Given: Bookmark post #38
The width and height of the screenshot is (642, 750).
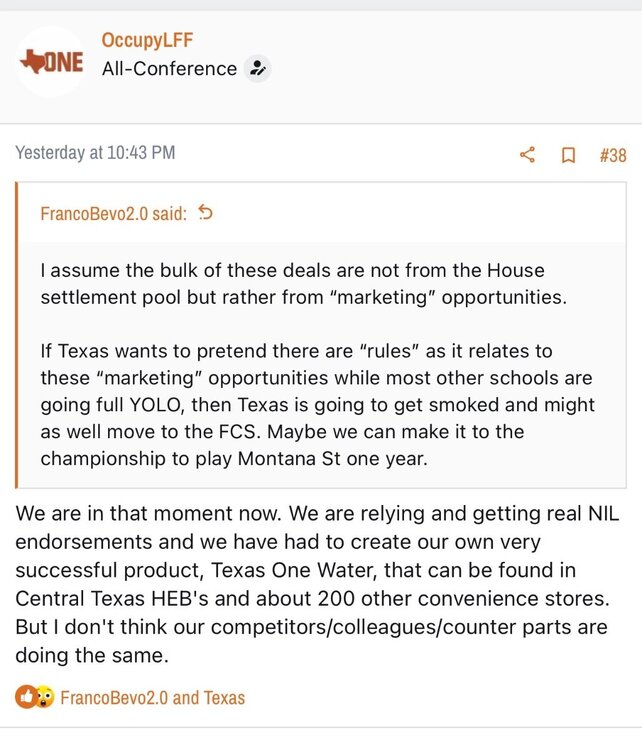Looking at the screenshot, I should coord(567,155).
